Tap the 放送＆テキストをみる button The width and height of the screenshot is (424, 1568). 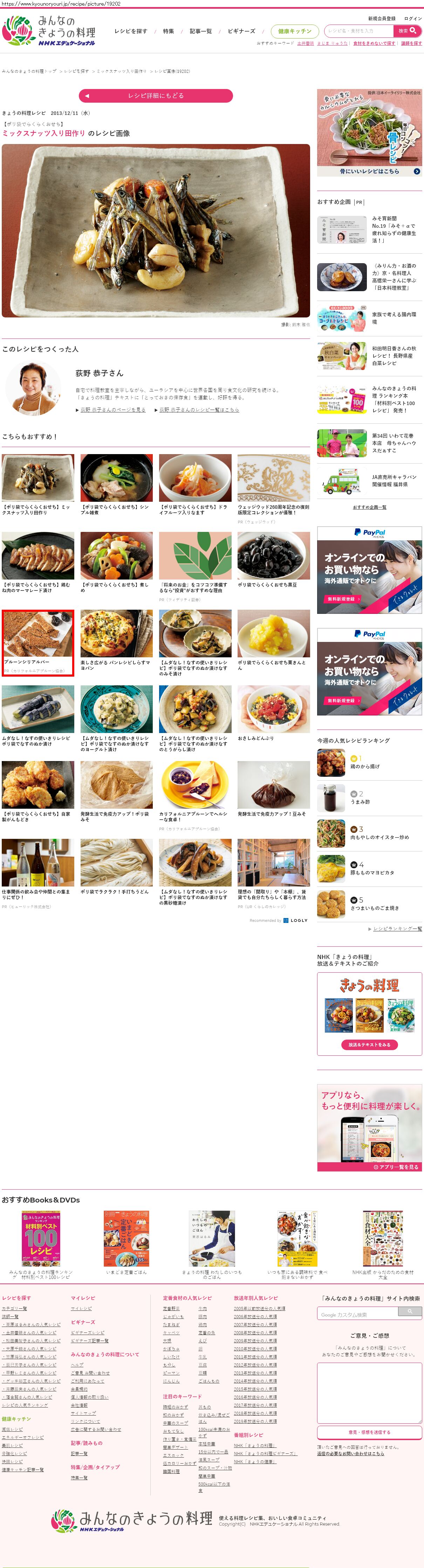coord(369,1045)
